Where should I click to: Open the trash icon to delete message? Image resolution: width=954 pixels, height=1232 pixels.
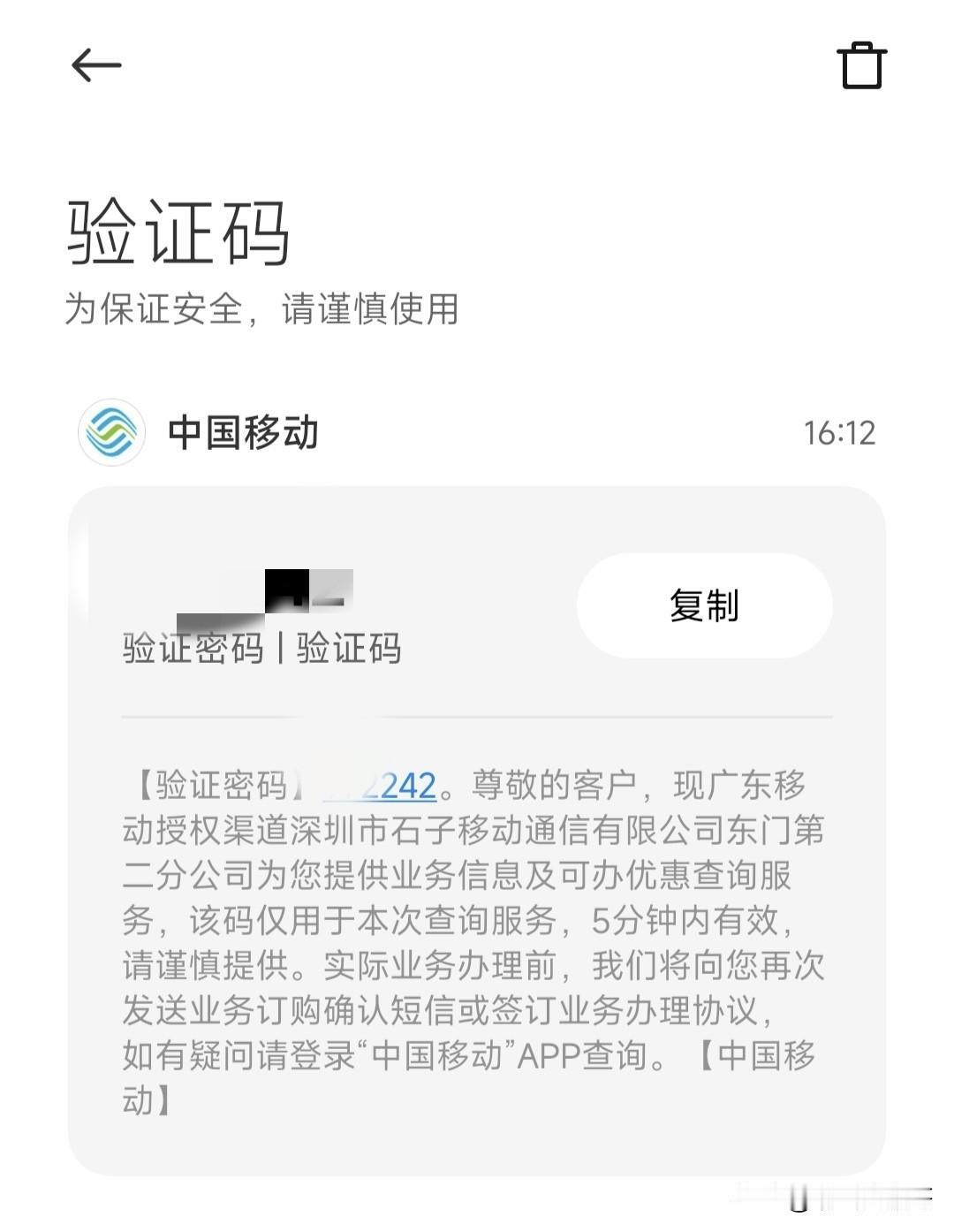pyautogui.click(x=861, y=65)
